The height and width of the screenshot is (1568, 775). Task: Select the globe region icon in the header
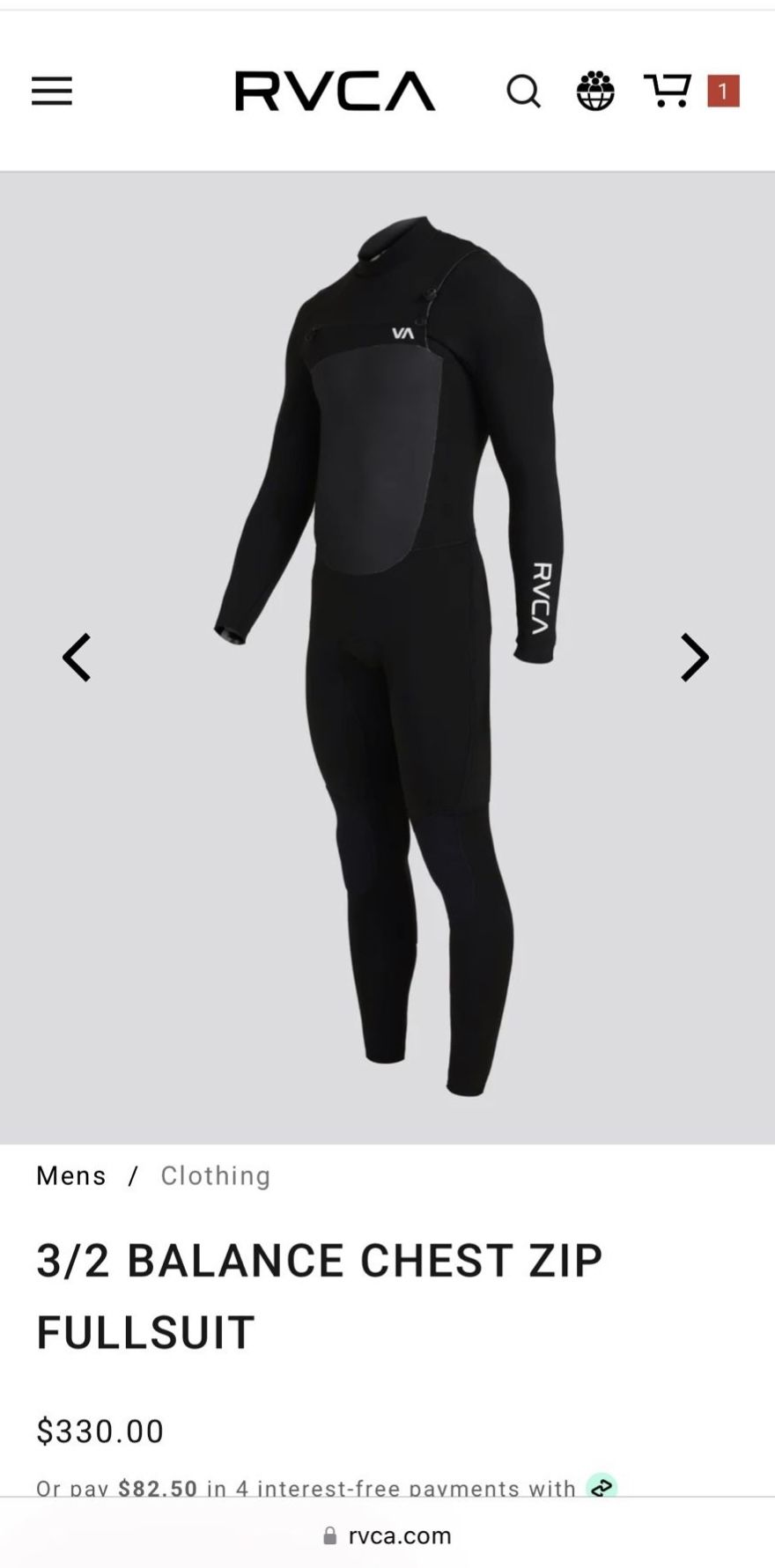coord(595,91)
